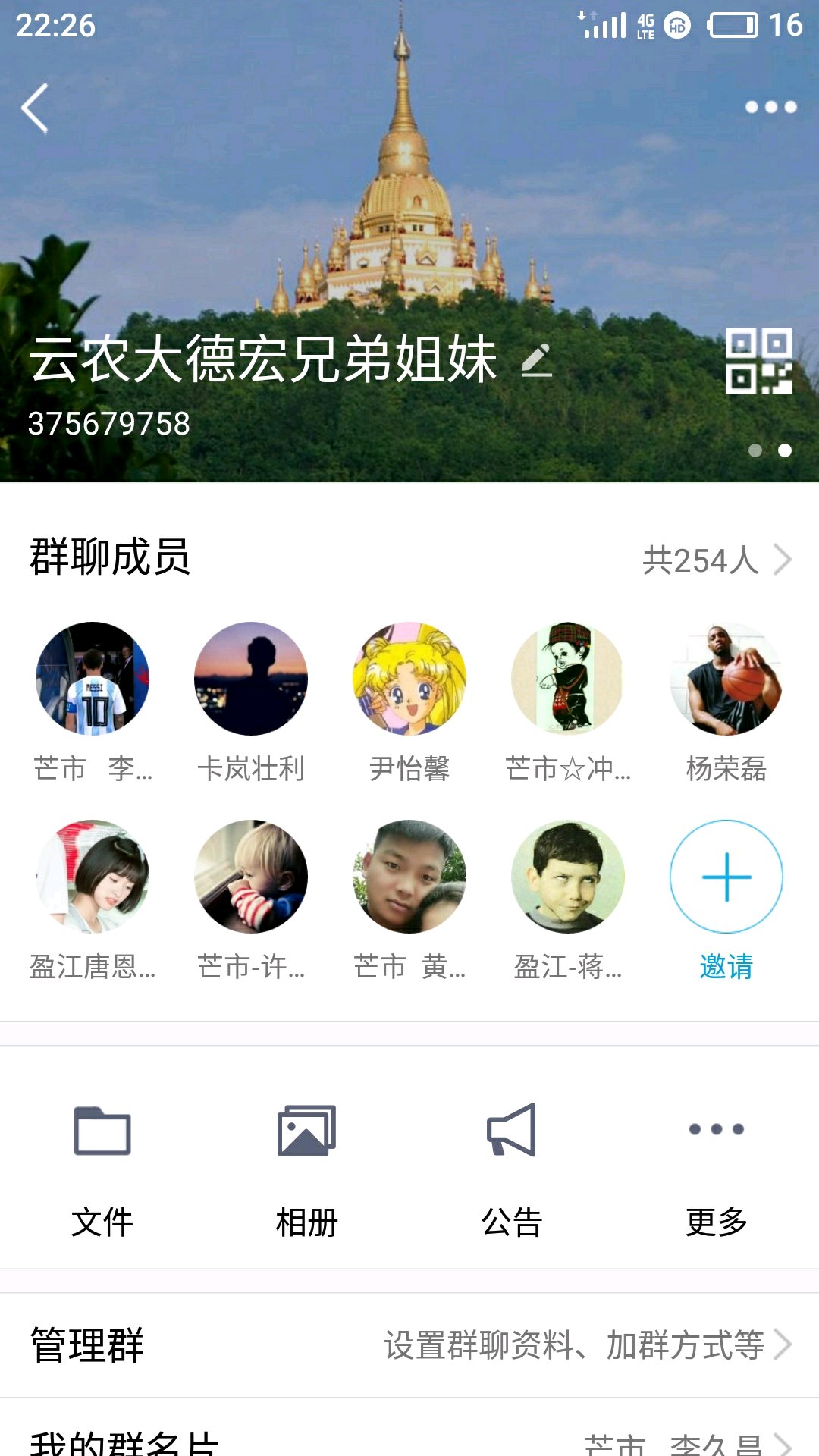The image size is (819, 1456).
Task: Open 管理群 group management settings
Action: (x=409, y=1345)
